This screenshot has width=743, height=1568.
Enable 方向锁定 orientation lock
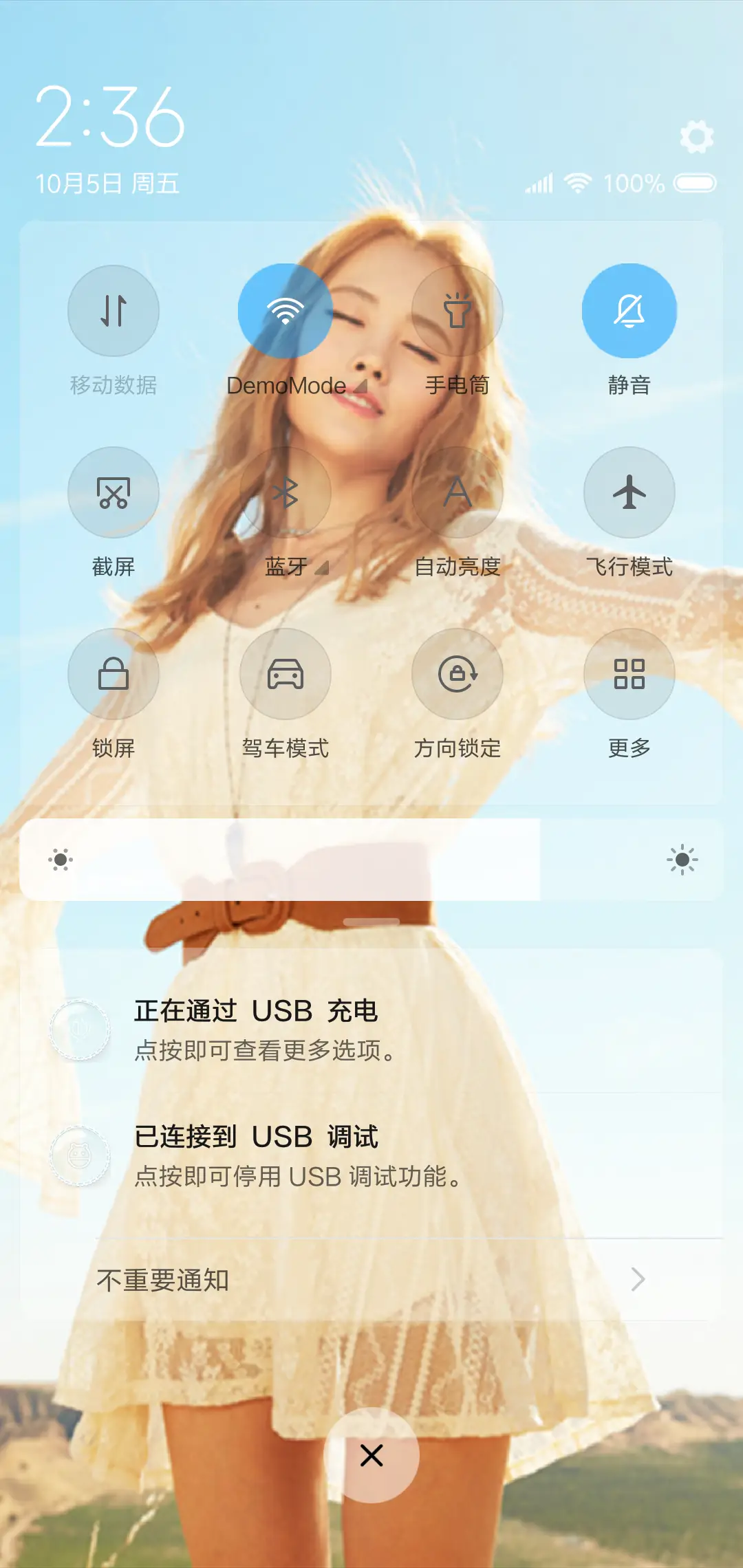tap(457, 674)
